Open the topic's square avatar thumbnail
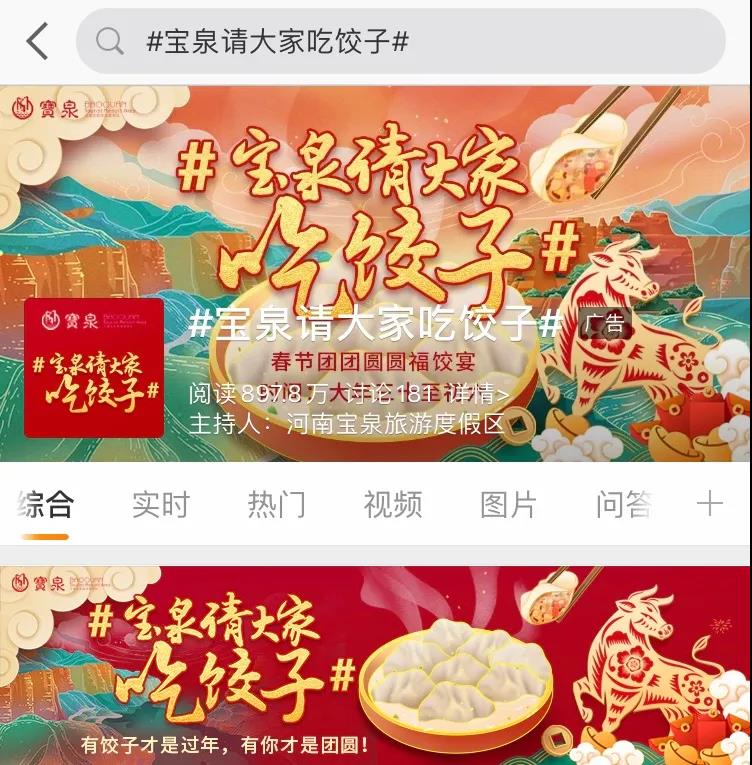Viewport: 752px width, 765px height. (x=93, y=368)
